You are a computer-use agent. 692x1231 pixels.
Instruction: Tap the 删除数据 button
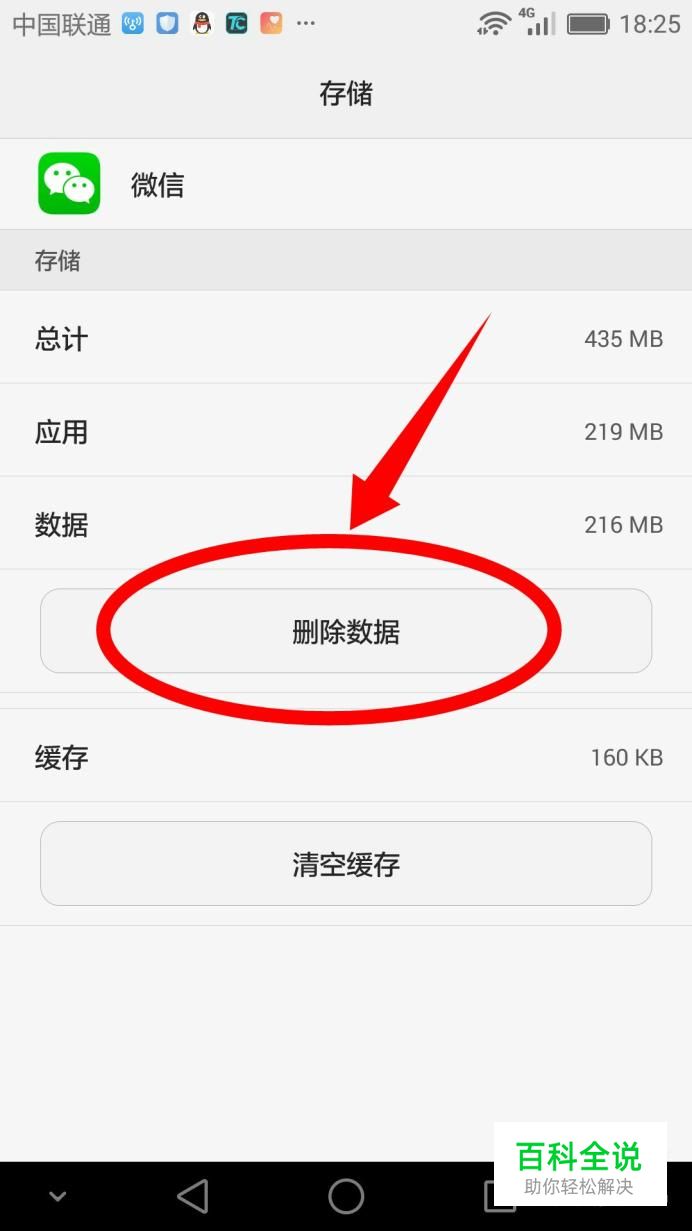tap(346, 631)
